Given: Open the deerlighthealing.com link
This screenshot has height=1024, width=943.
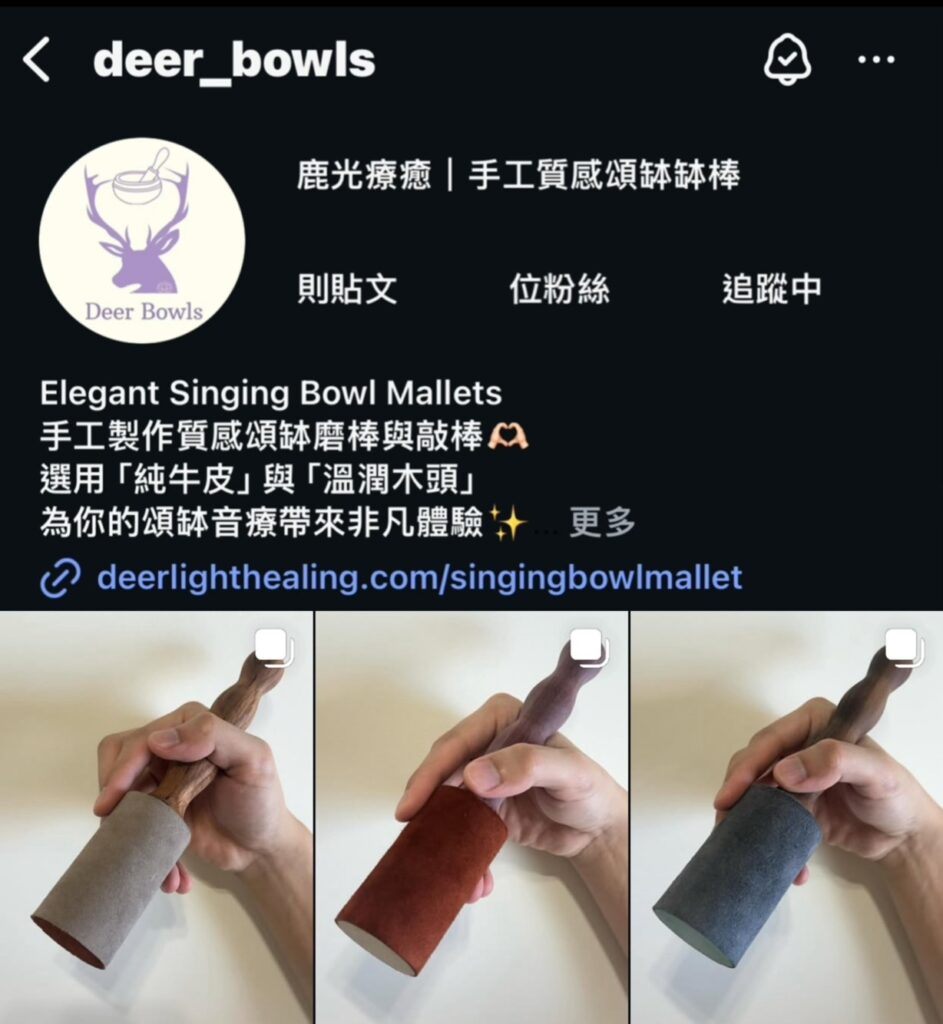Looking at the screenshot, I should pyautogui.click(x=419, y=577).
